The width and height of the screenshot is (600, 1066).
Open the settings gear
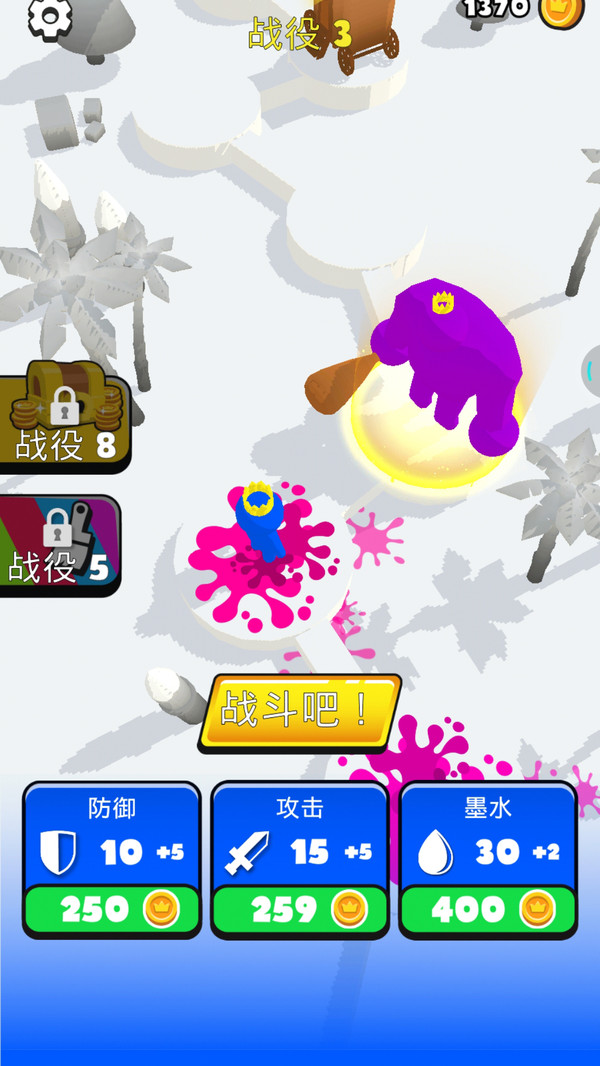coord(49,17)
